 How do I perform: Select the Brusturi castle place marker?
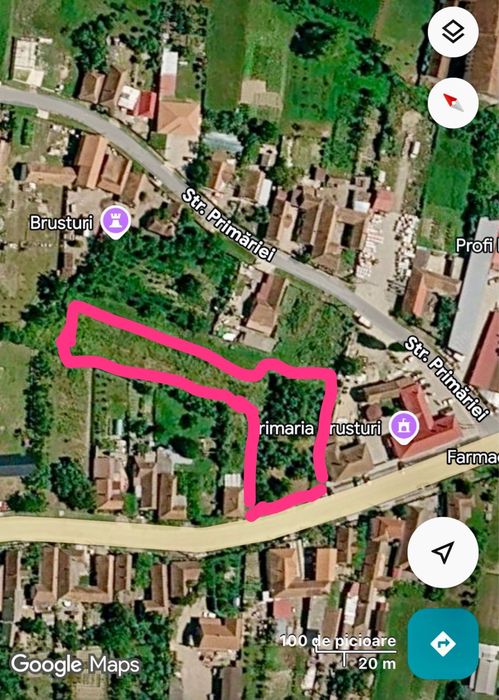tap(116, 222)
